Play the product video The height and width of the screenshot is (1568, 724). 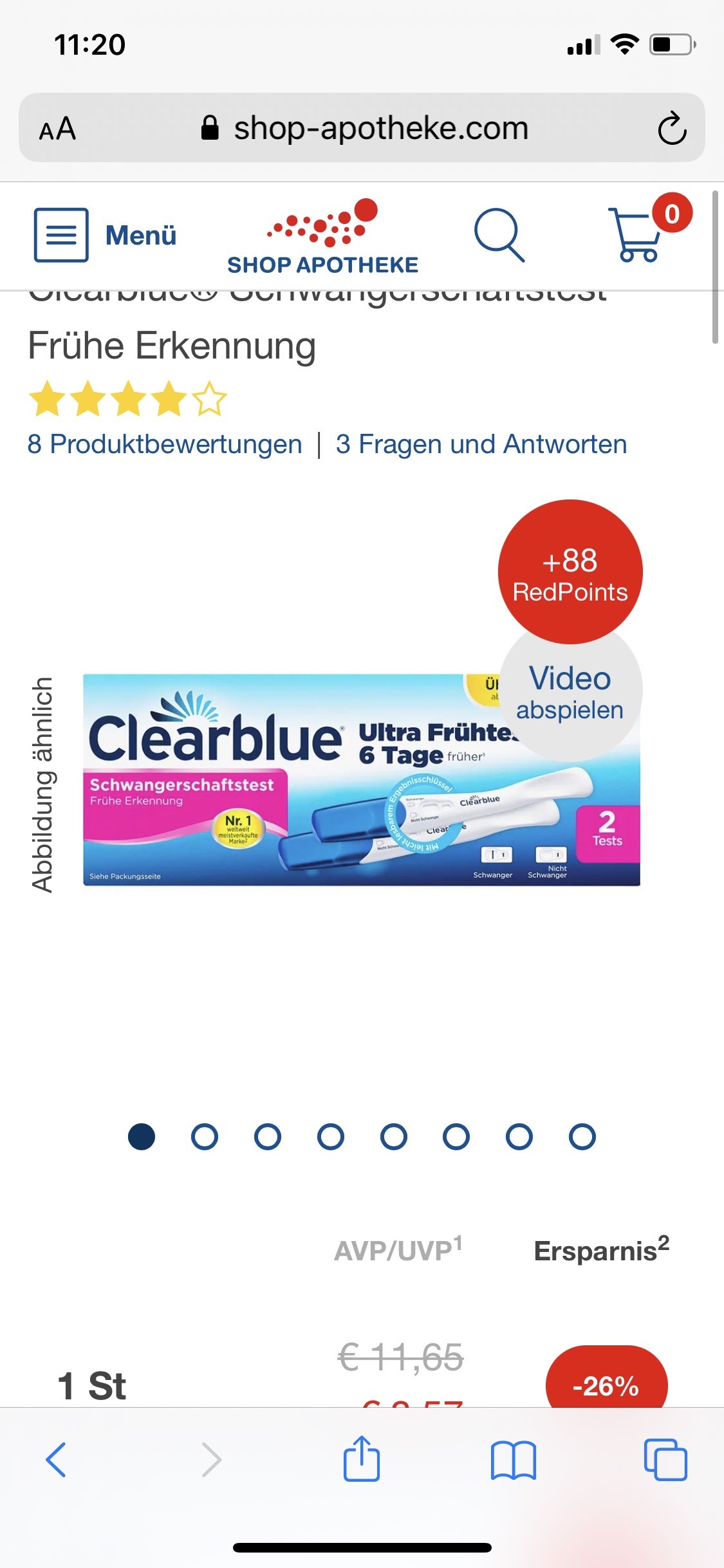570,693
